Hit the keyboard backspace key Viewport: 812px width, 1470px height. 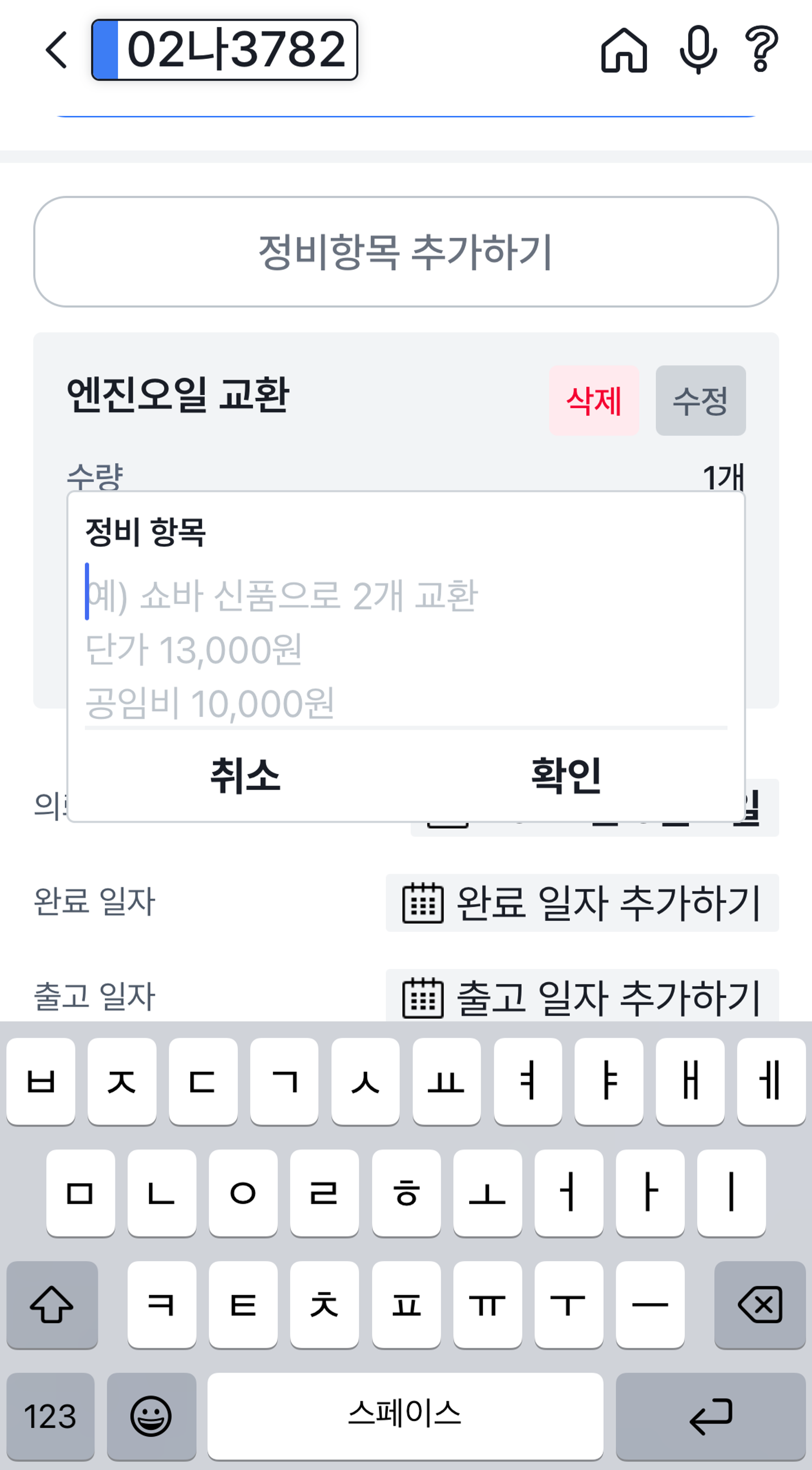click(x=760, y=1305)
